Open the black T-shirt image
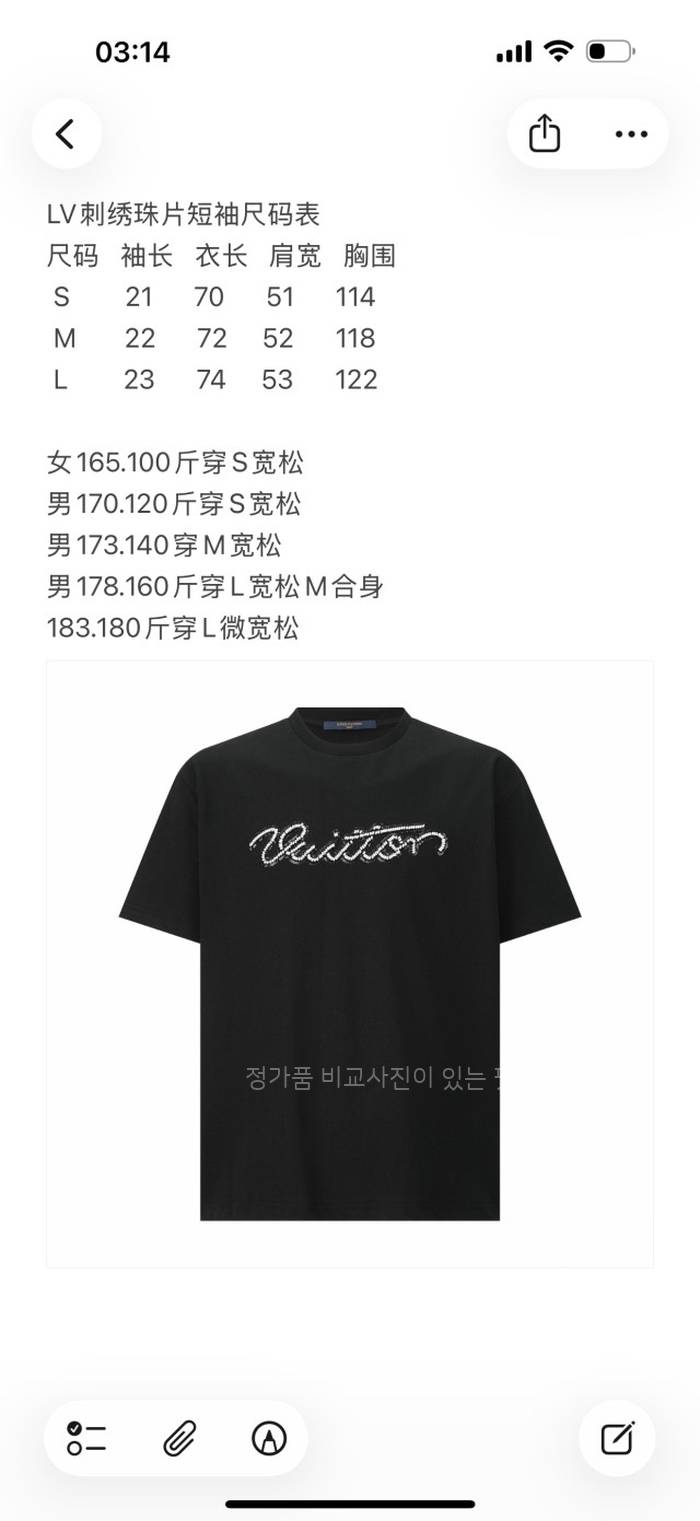Screen dimensions: 700x1521 click(x=349, y=962)
